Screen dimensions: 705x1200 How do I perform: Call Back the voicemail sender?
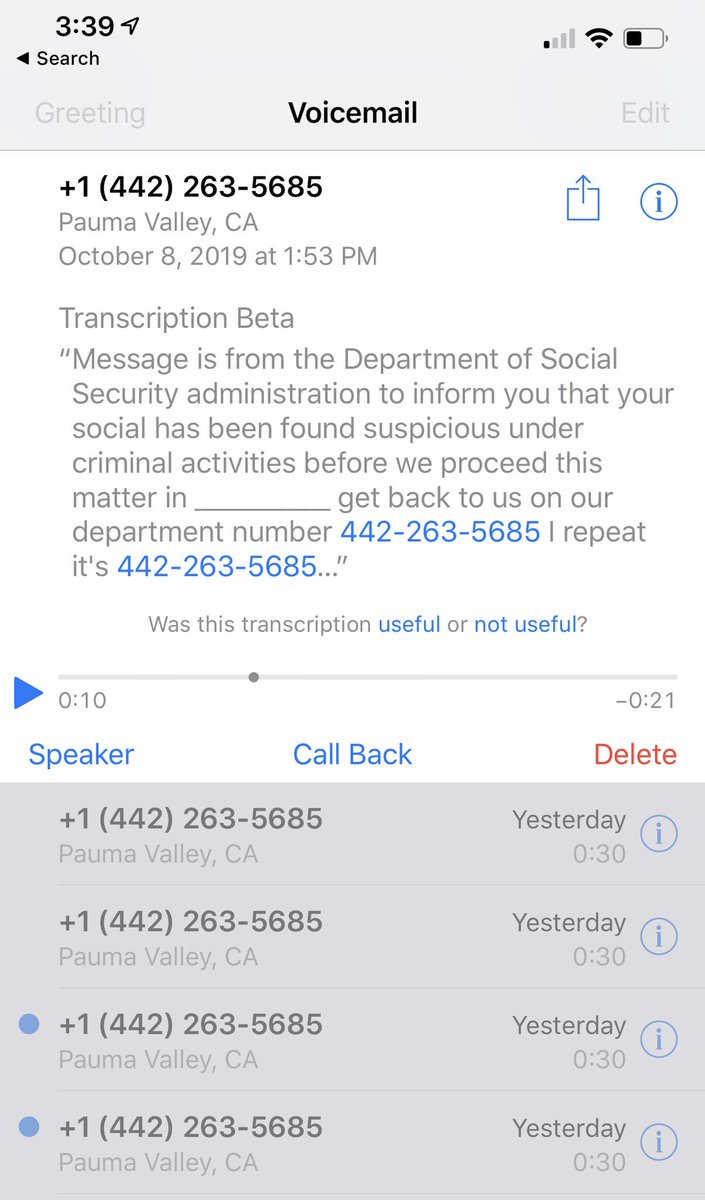(x=352, y=754)
